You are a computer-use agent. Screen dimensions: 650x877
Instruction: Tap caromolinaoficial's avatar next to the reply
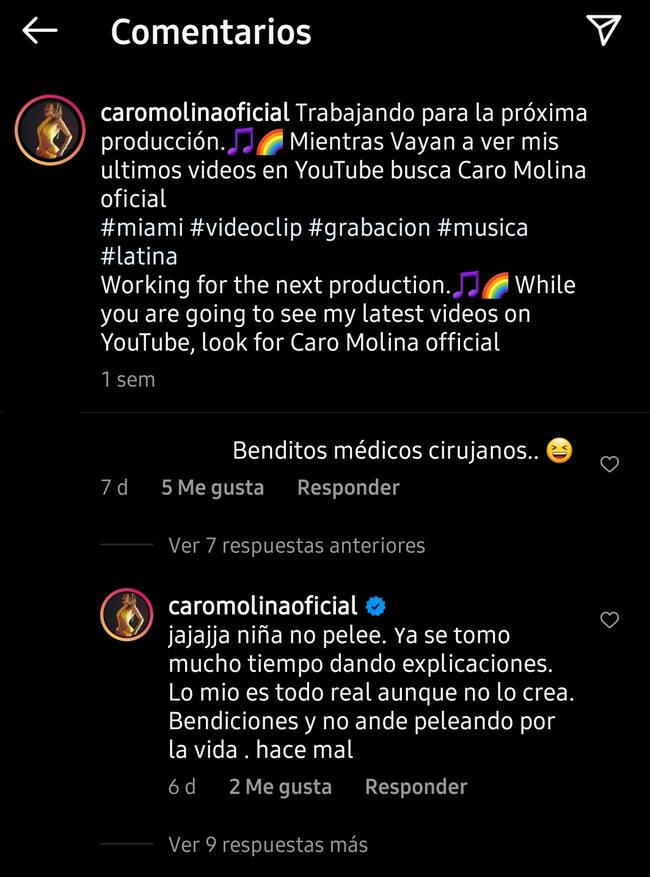pos(126,613)
